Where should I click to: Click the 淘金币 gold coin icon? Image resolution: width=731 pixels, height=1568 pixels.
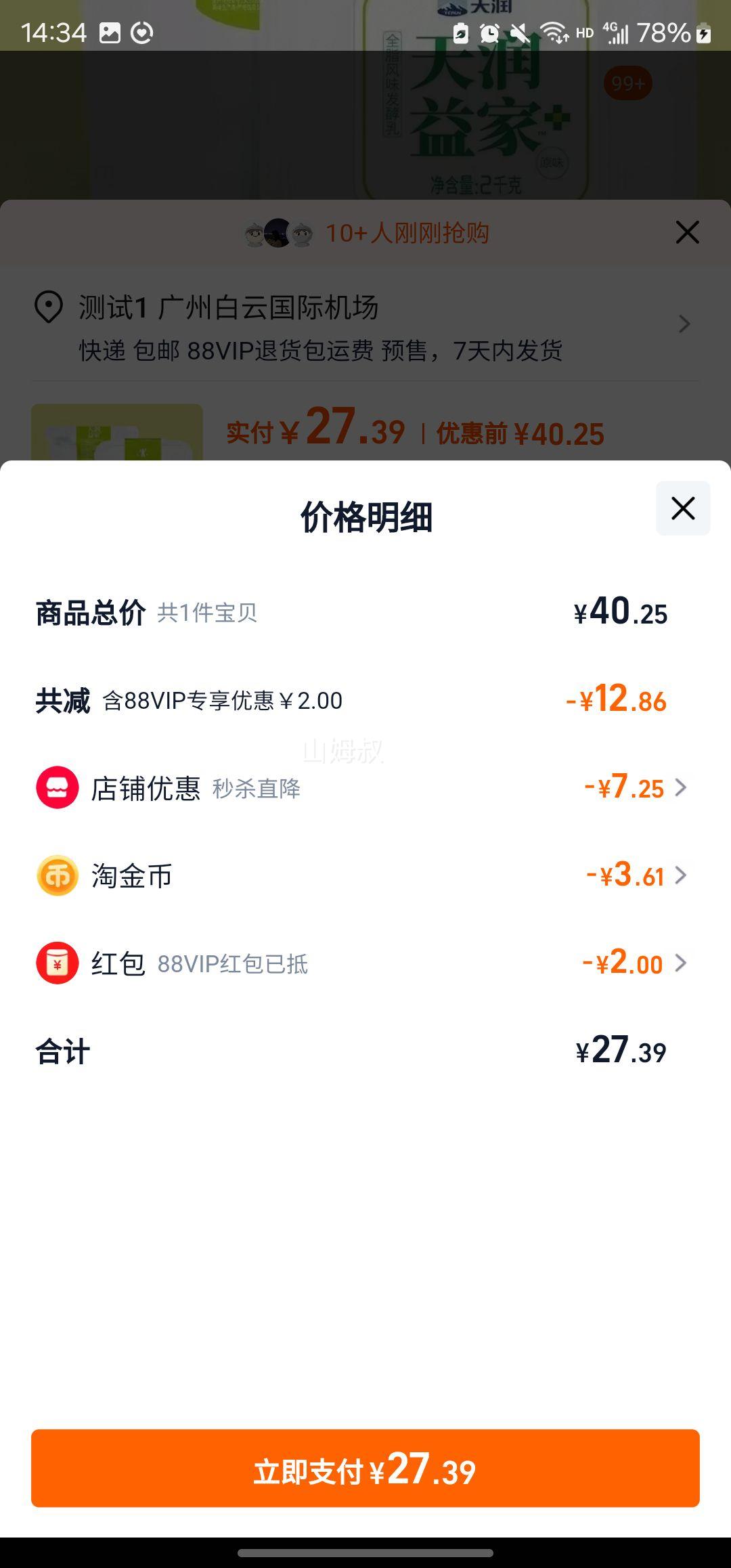pyautogui.click(x=57, y=875)
